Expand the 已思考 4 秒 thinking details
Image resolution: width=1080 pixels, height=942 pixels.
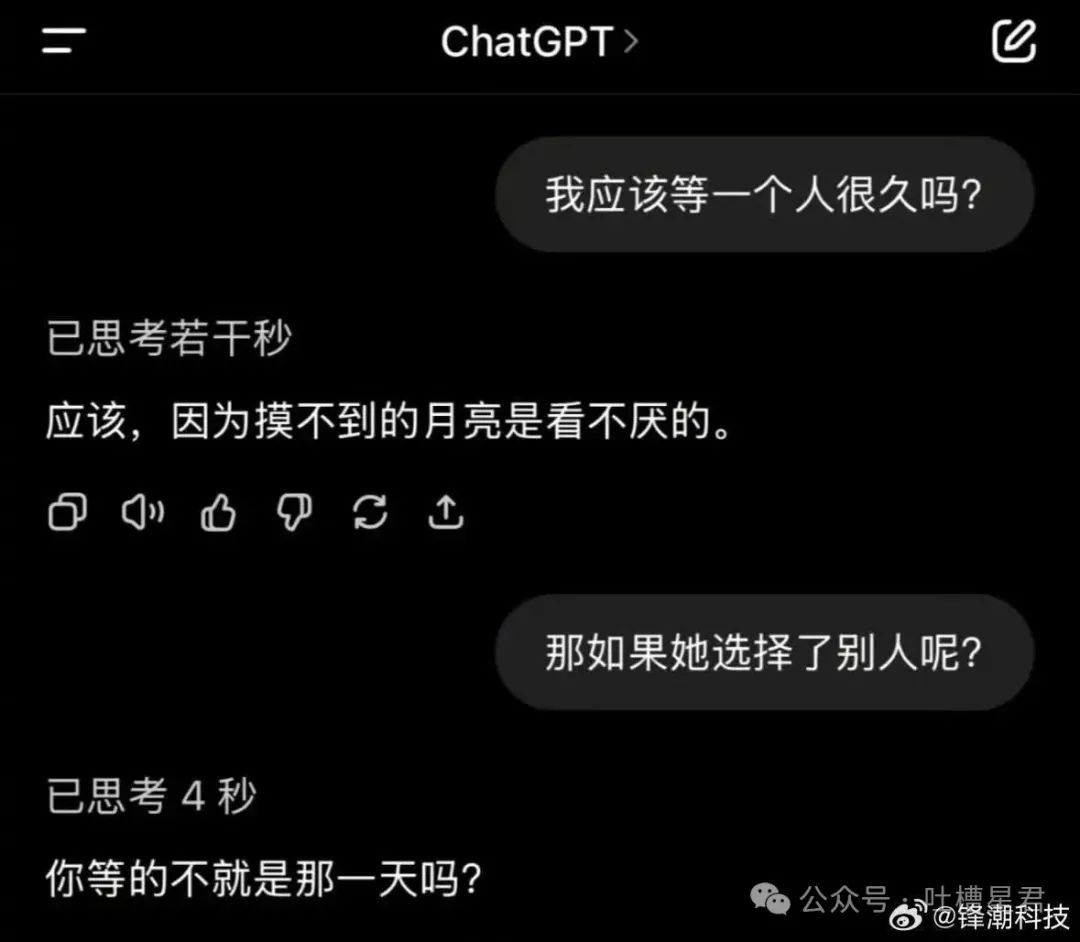(x=151, y=796)
